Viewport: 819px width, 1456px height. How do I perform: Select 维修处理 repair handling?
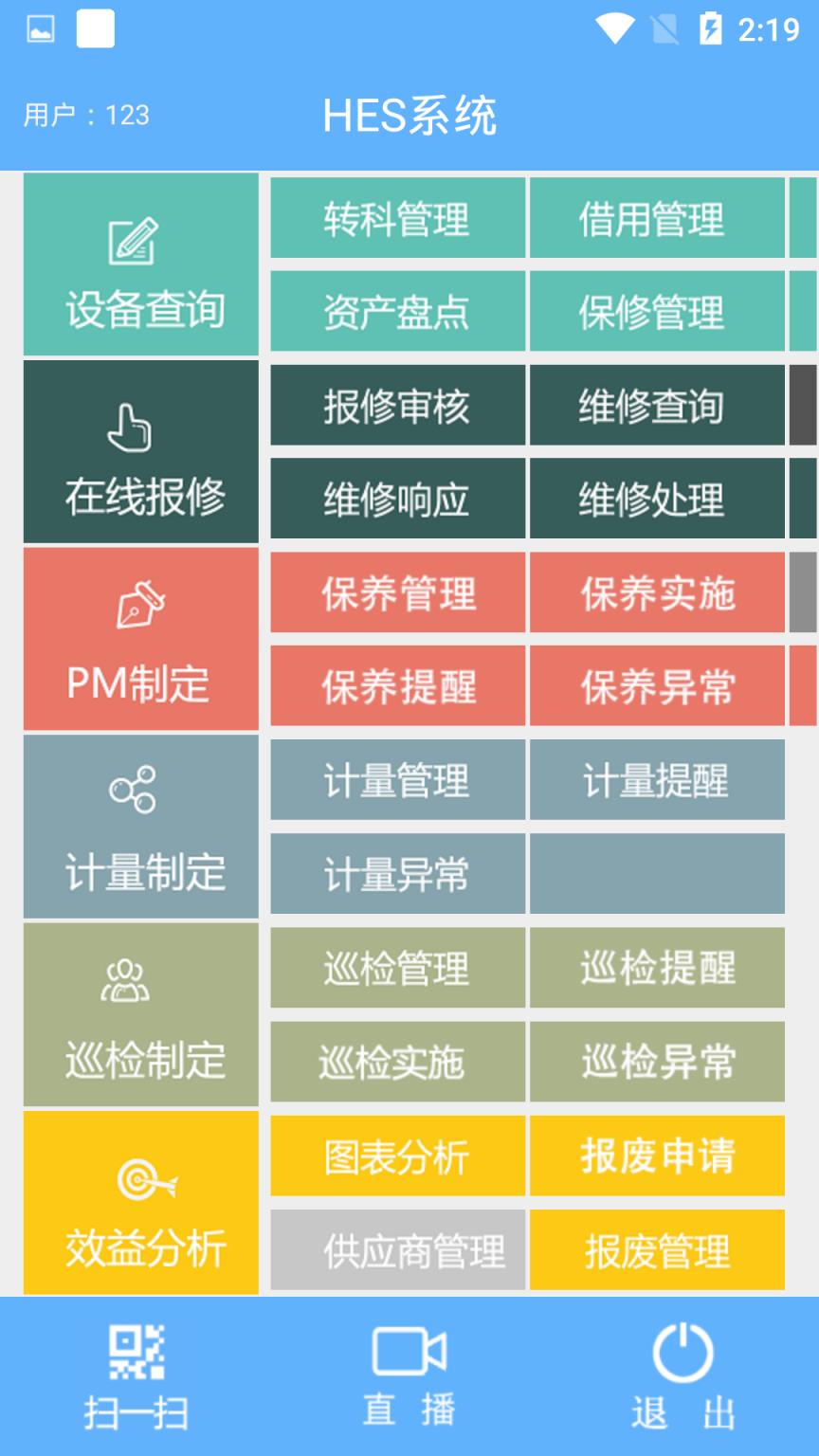656,499
